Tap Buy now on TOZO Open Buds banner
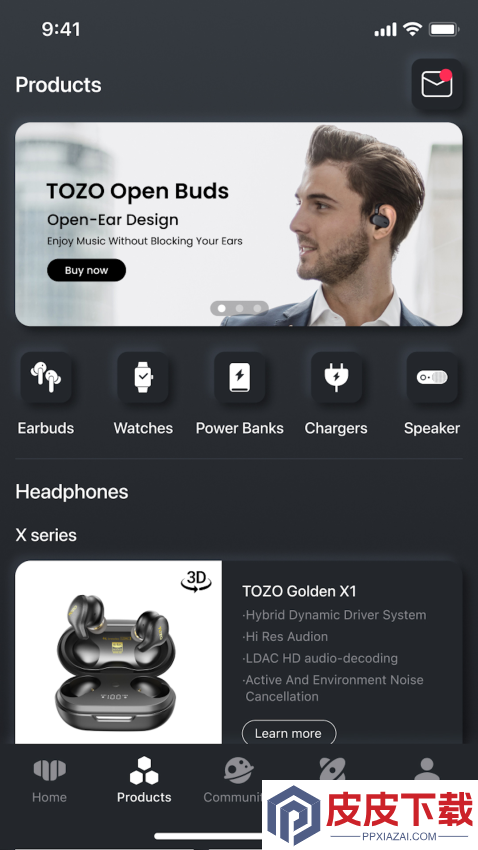Image resolution: width=478 pixels, height=850 pixels. tap(87, 270)
